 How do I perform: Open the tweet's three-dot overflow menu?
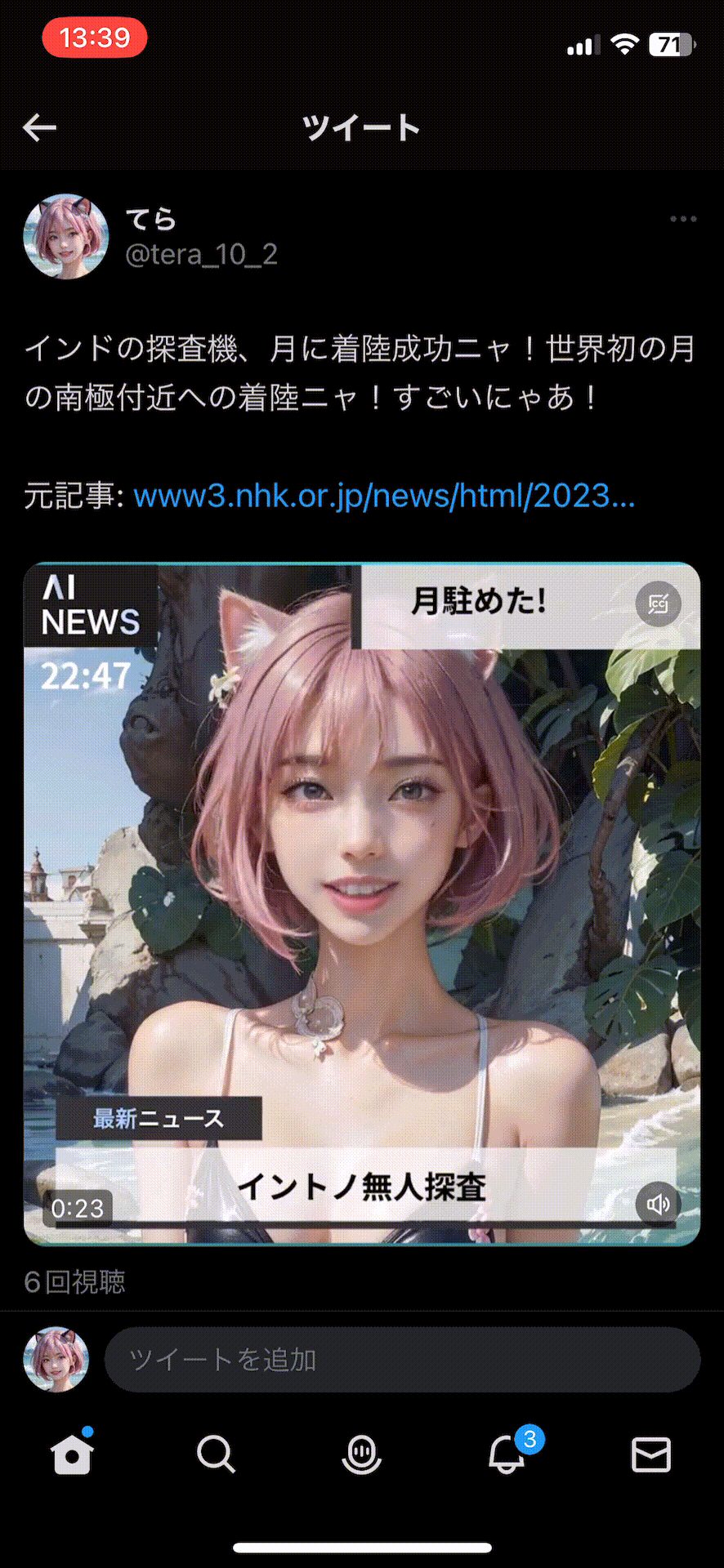pos(682,219)
